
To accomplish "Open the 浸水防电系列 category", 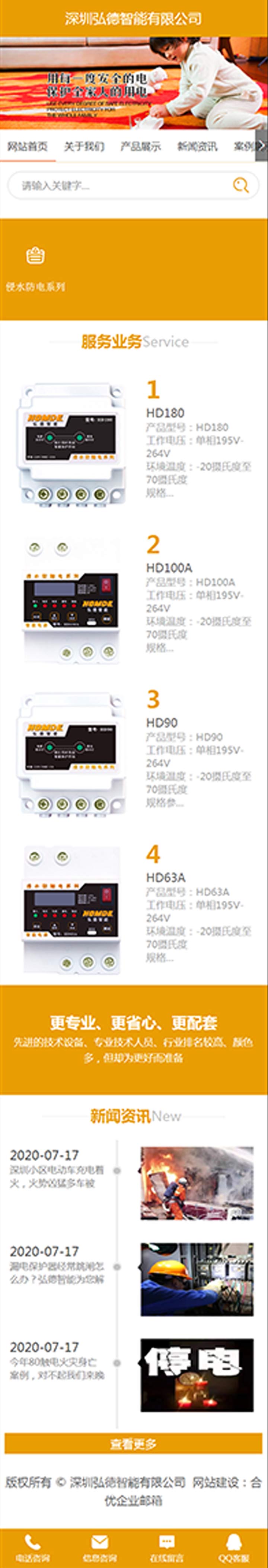I will [x=35, y=268].
